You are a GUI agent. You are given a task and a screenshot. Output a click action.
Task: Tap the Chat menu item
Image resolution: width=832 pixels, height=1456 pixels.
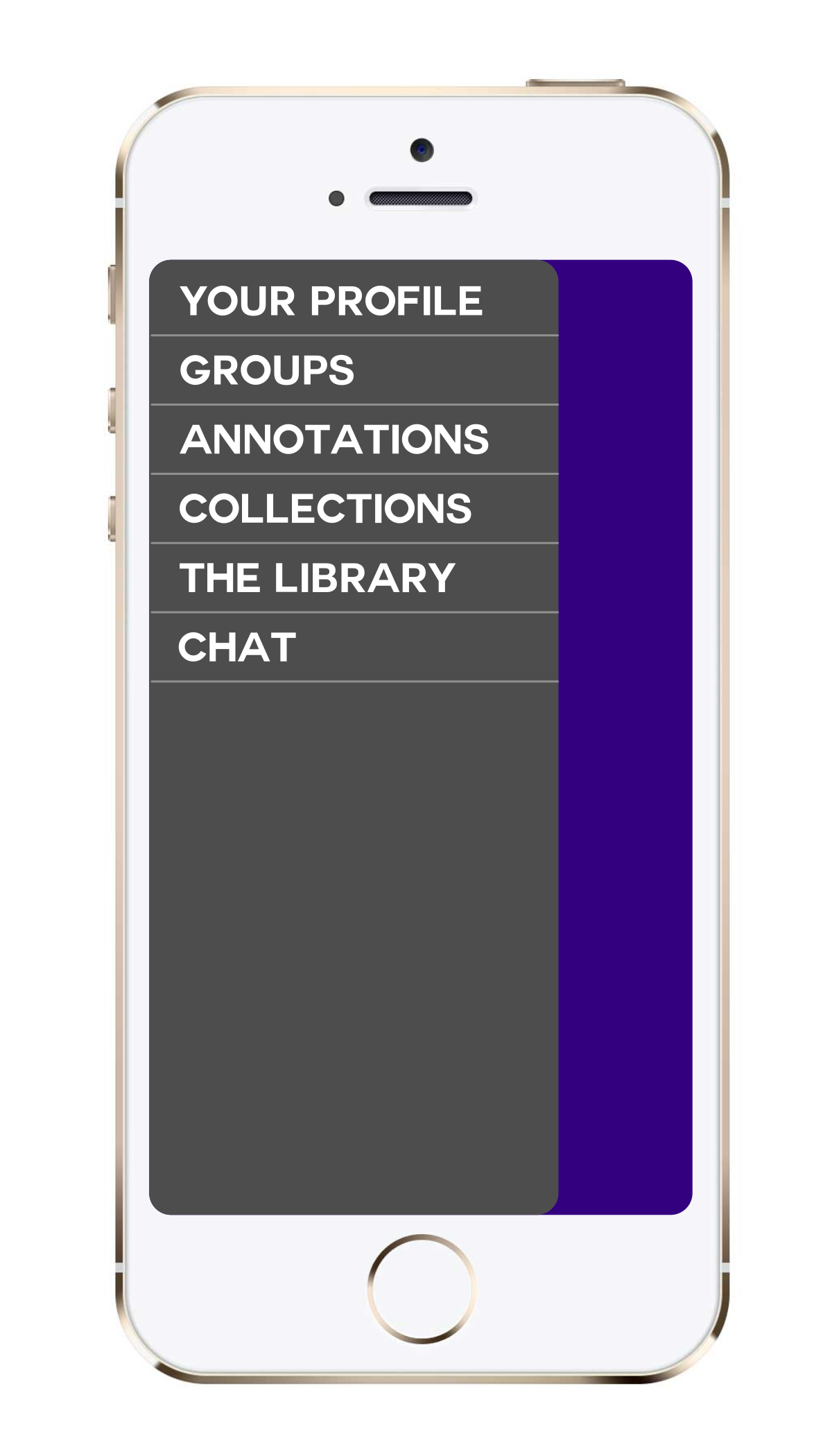354,648
